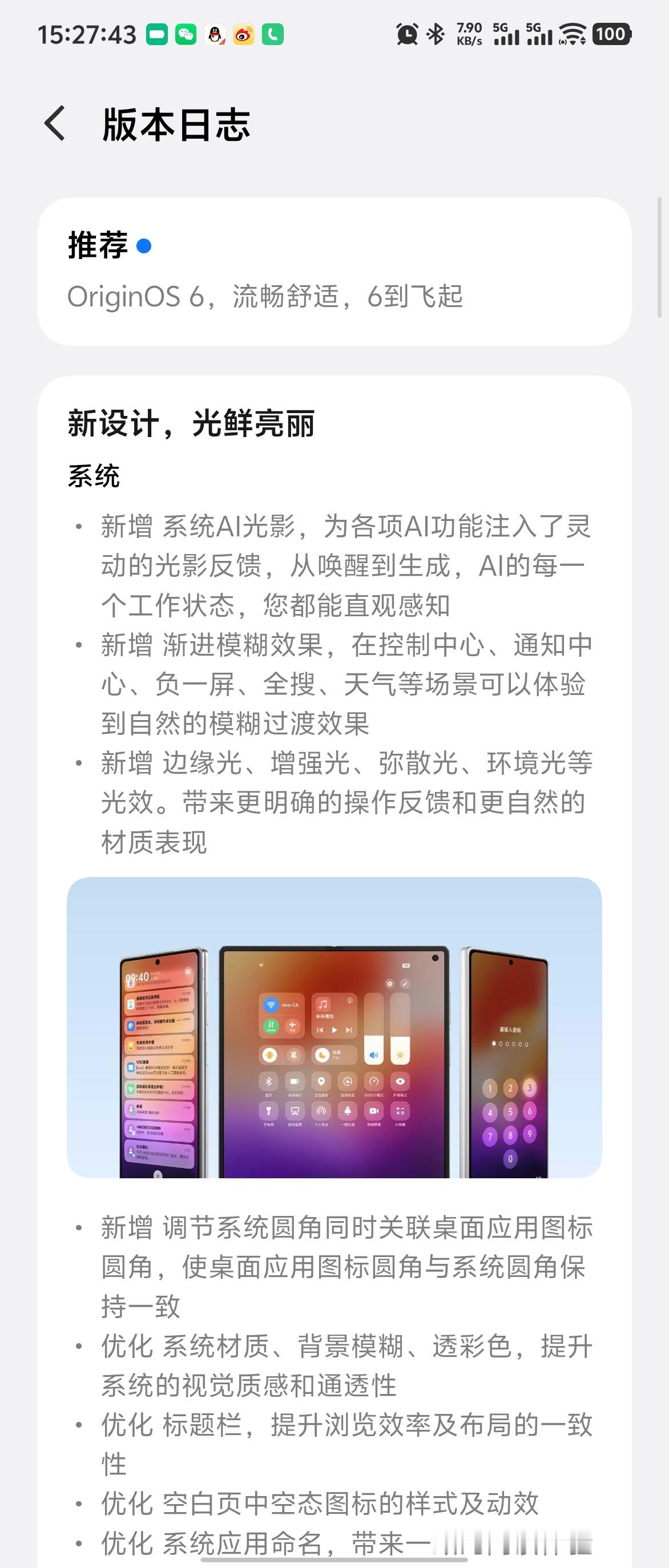Open the flashlight (手电筒) icon in control center
Viewport: 669px width, 1568px height.
pyautogui.click(x=269, y=1111)
